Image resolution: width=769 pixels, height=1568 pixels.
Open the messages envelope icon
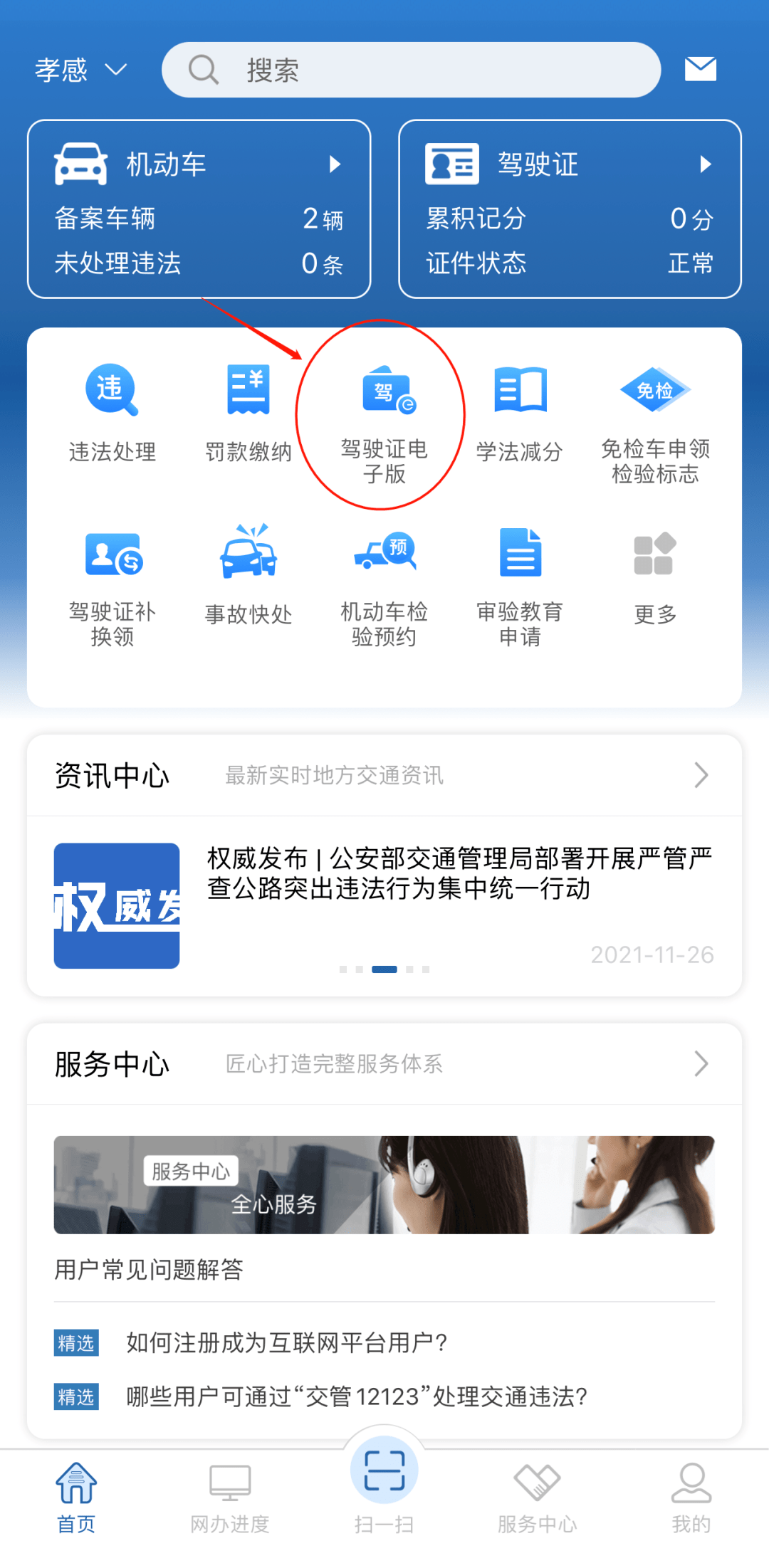pyautogui.click(x=700, y=69)
